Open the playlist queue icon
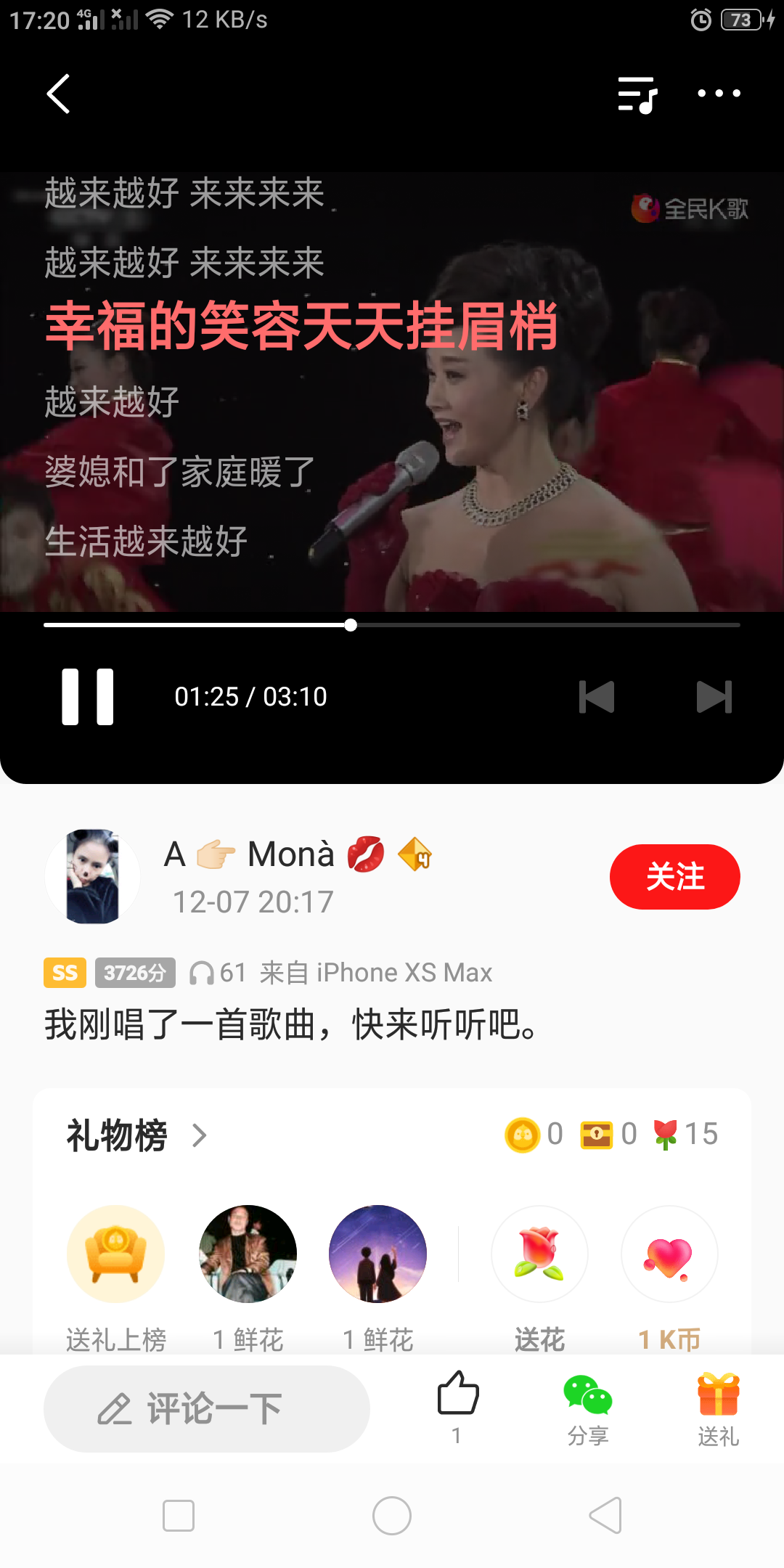Viewport: 784px width, 1568px height. [637, 94]
